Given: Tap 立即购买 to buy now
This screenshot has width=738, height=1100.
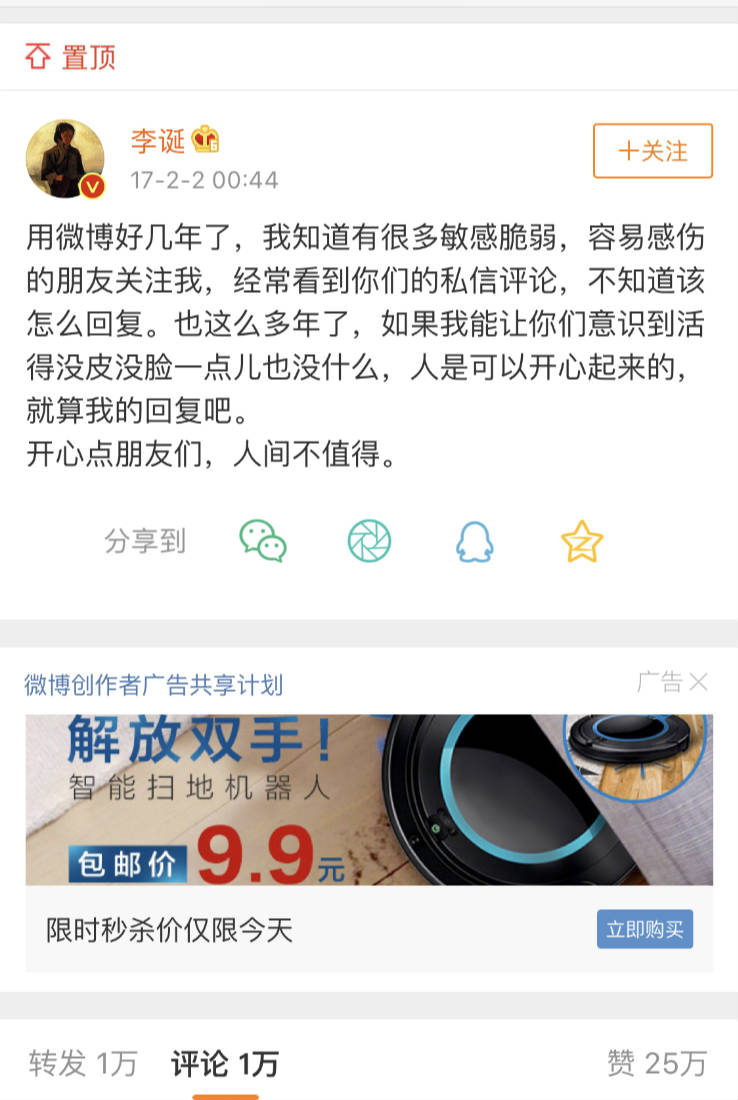Looking at the screenshot, I should (644, 929).
